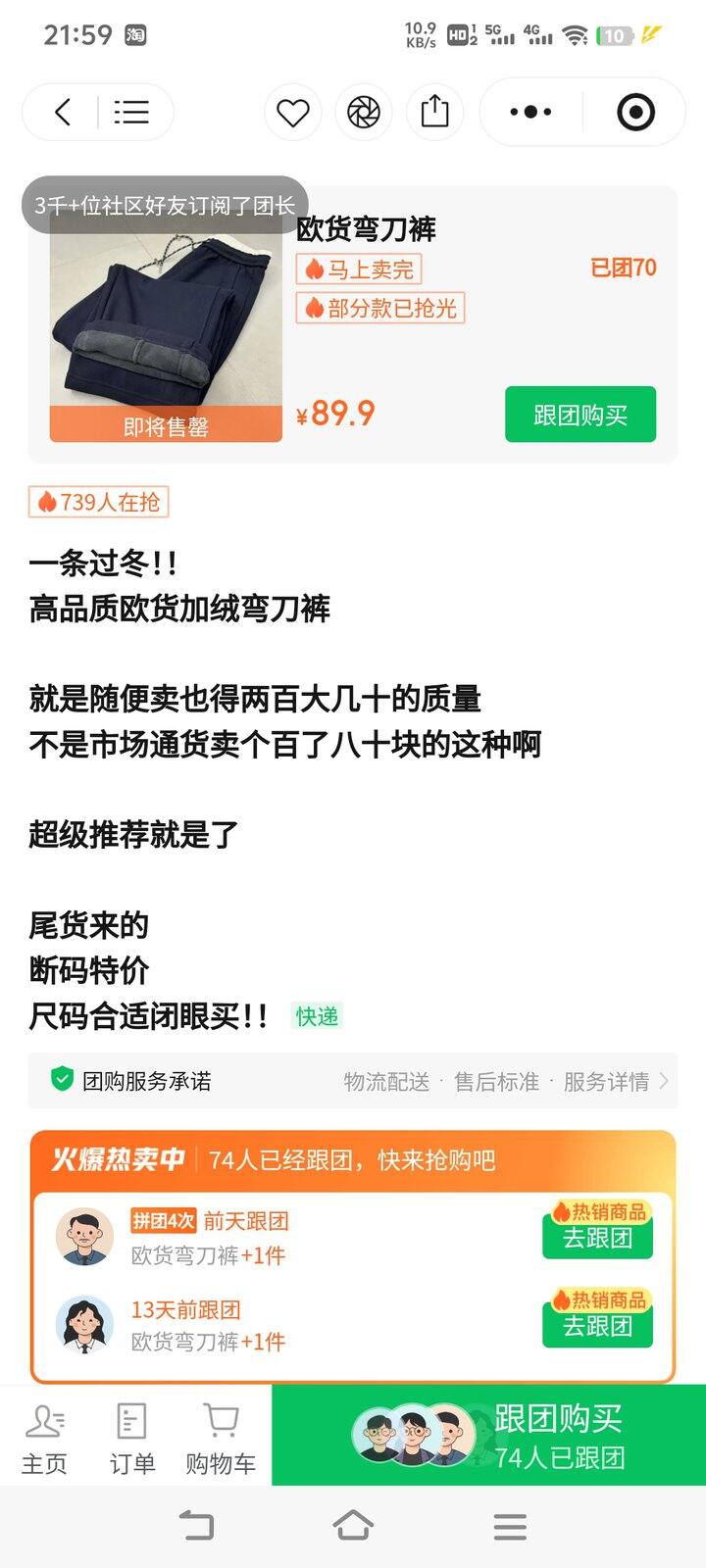The height and width of the screenshot is (1568, 706).
Task: Tap the heart icon to favorite
Action: tap(292, 113)
